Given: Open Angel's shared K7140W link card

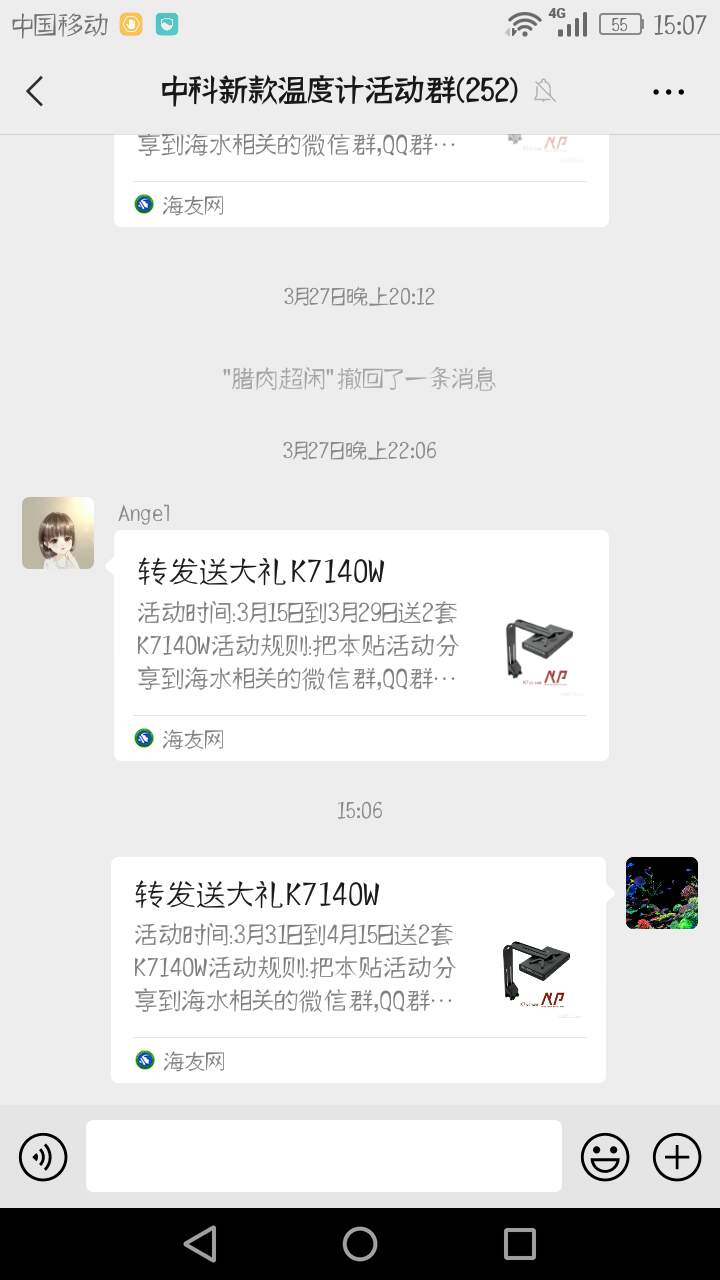Looking at the screenshot, I should 360,644.
